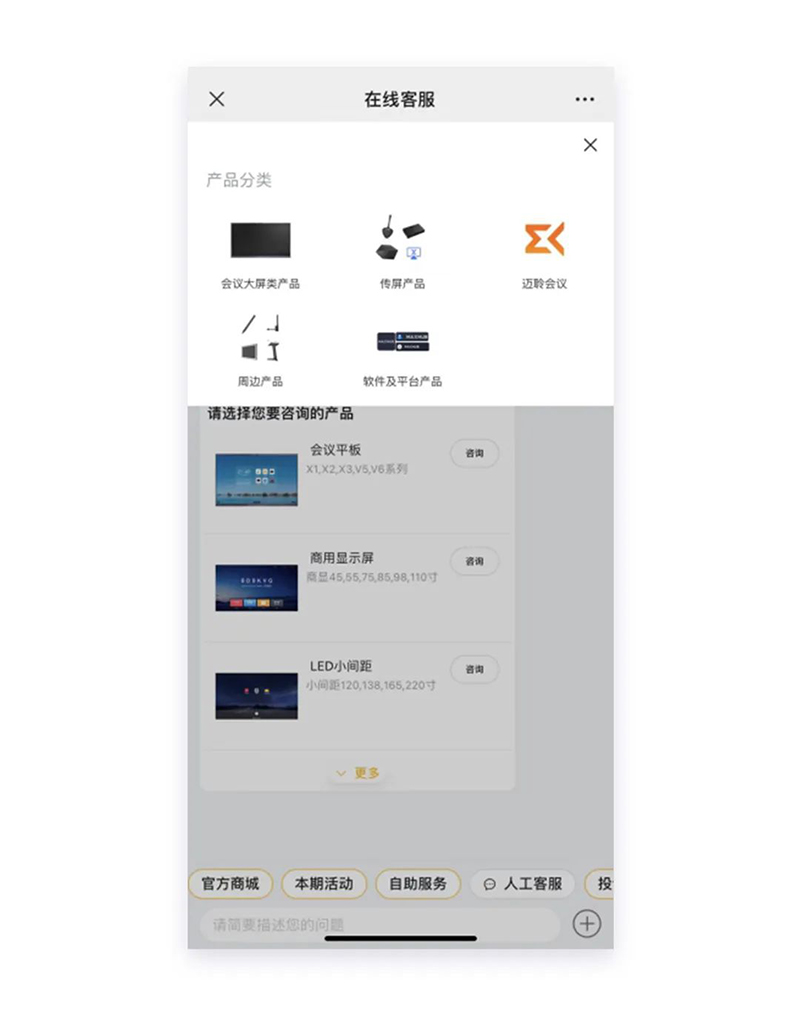This screenshot has width=800, height=1019.
Task: Tap 咨询 for LED小间距
Action: tap(474, 669)
